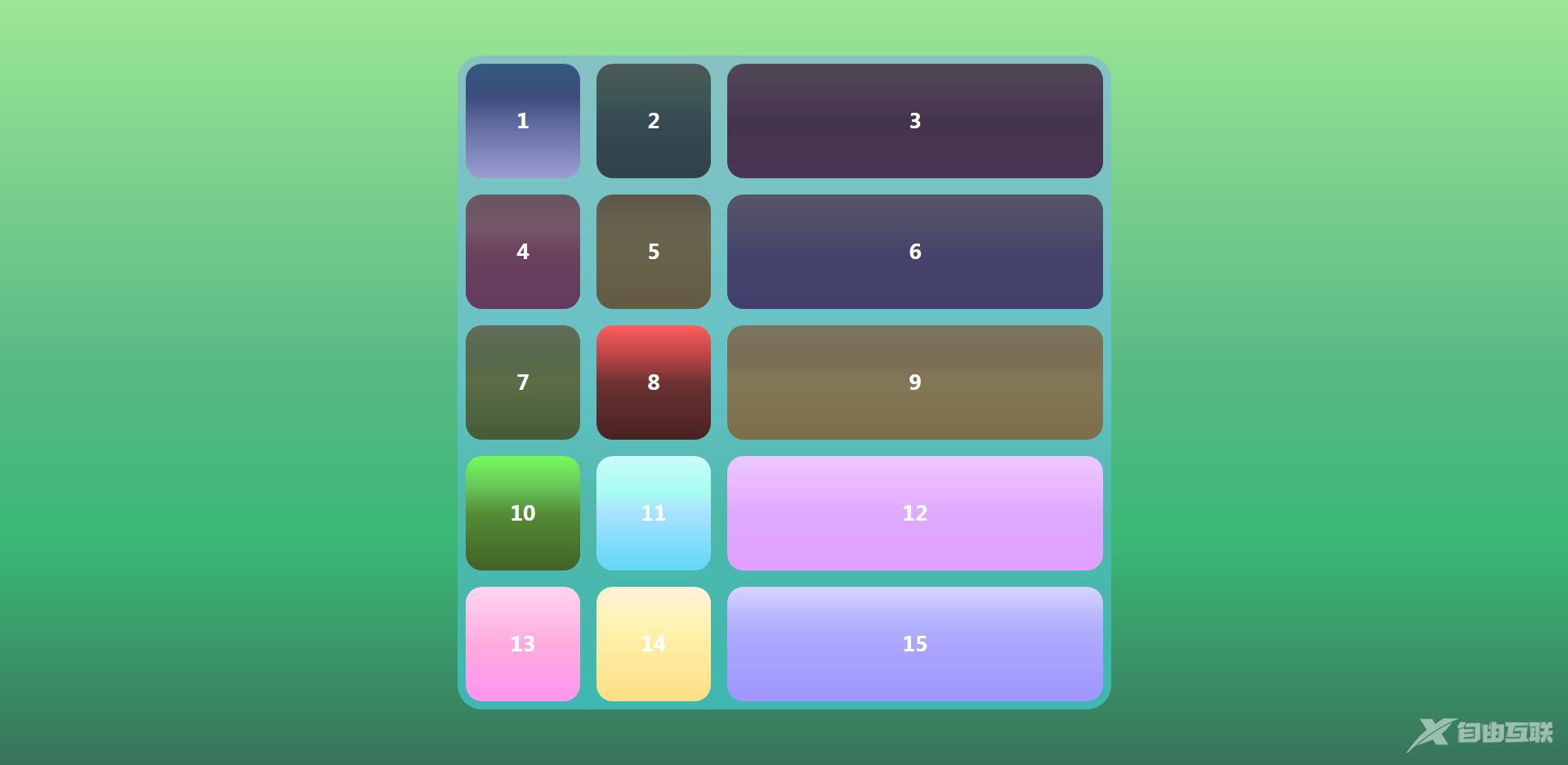Tap the red tile numbered 8
Viewport: 1568px width, 765px height.
[x=654, y=382]
